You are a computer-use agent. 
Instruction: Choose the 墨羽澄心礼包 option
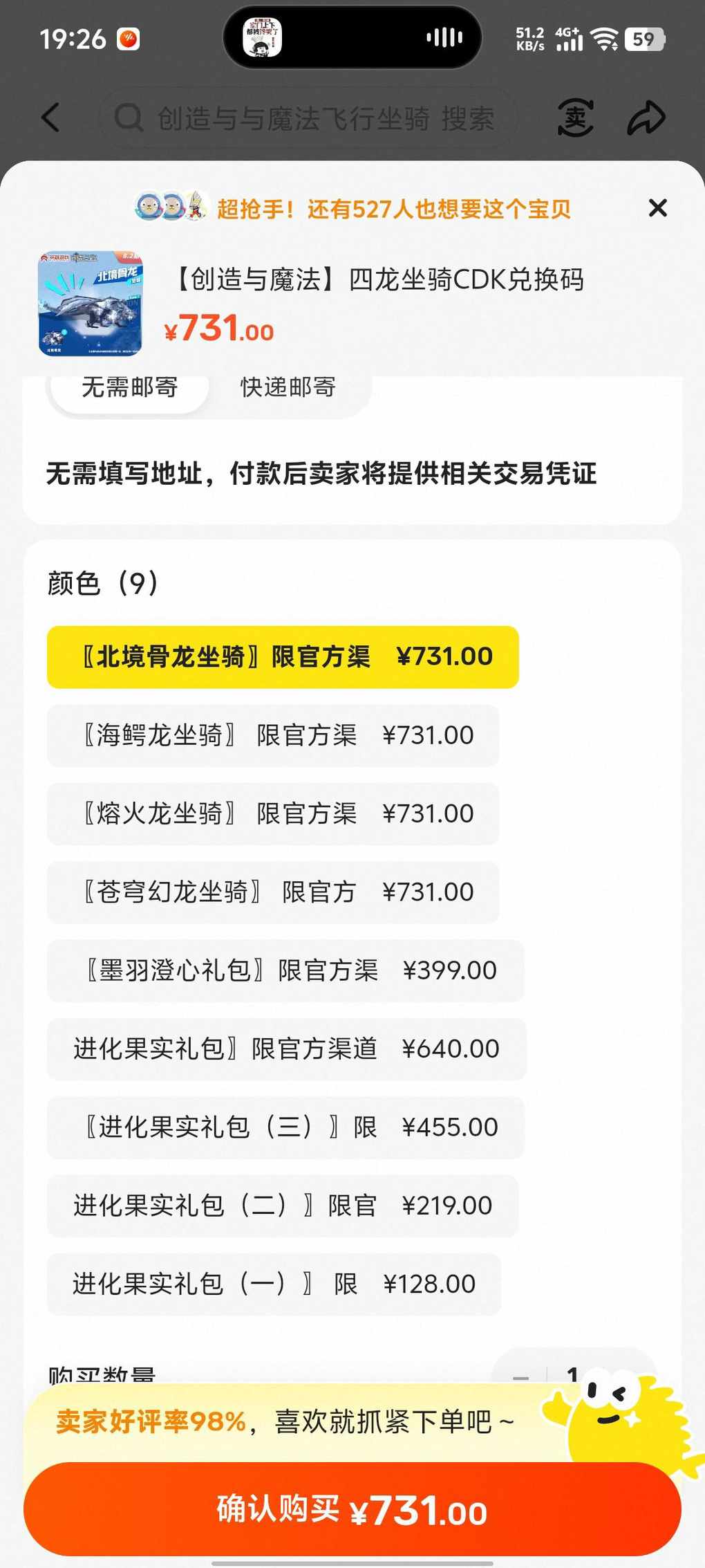(x=285, y=970)
